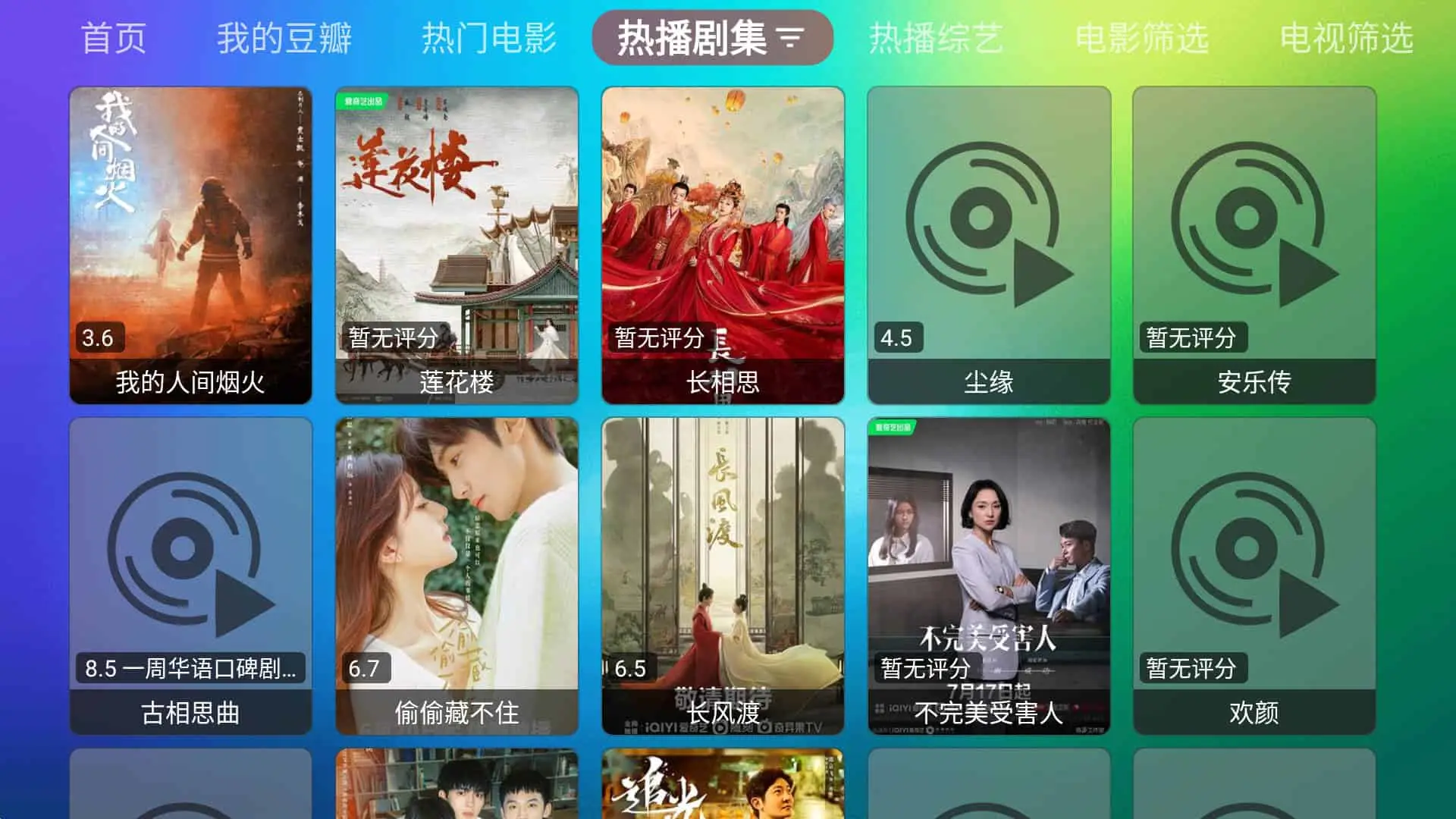Open the 莲花楼 series card
1456x819 pixels.
point(457,245)
